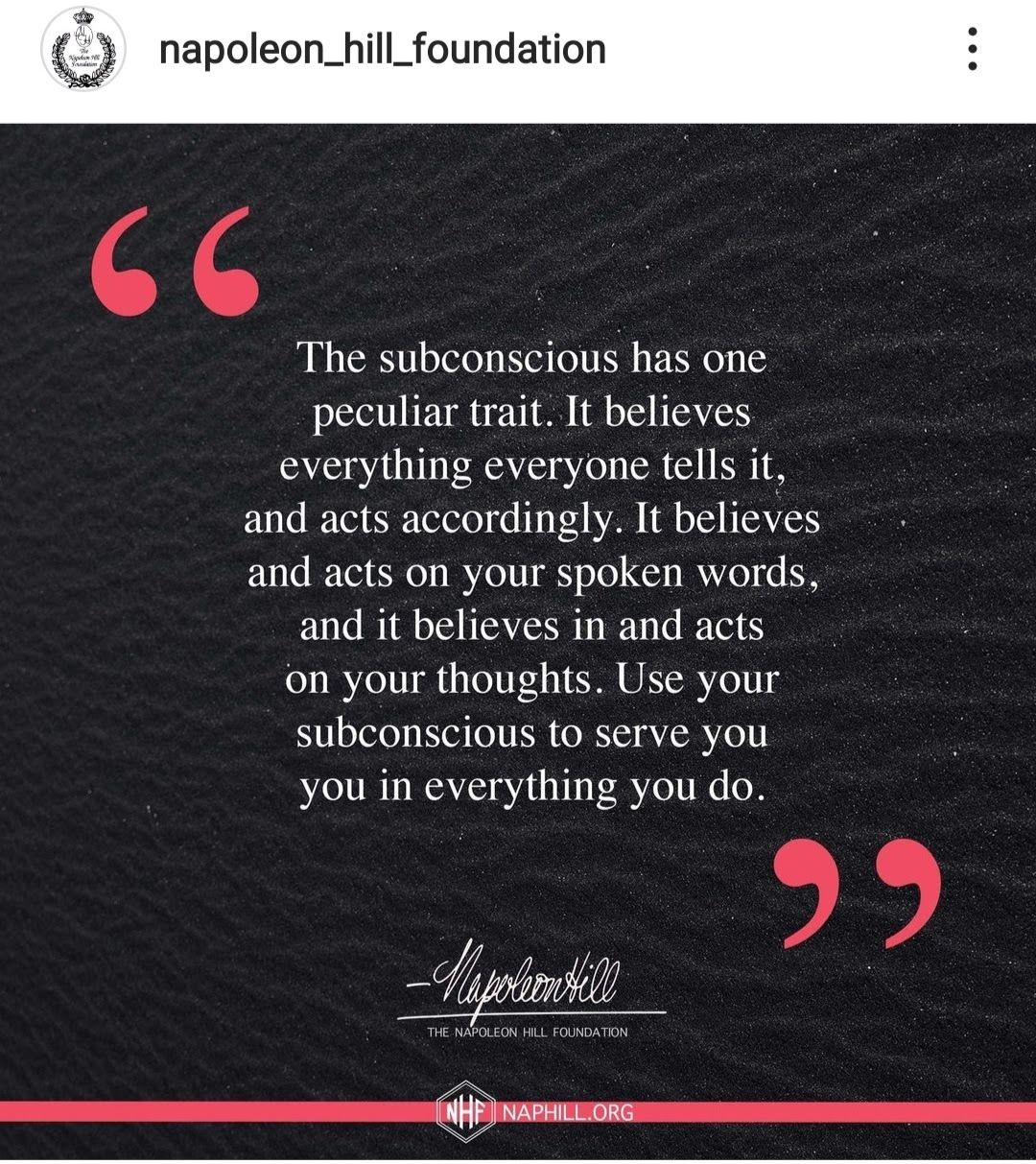Open the post's three-dot overflow menu
Viewport: 1036px width, 1164px height.
(973, 49)
